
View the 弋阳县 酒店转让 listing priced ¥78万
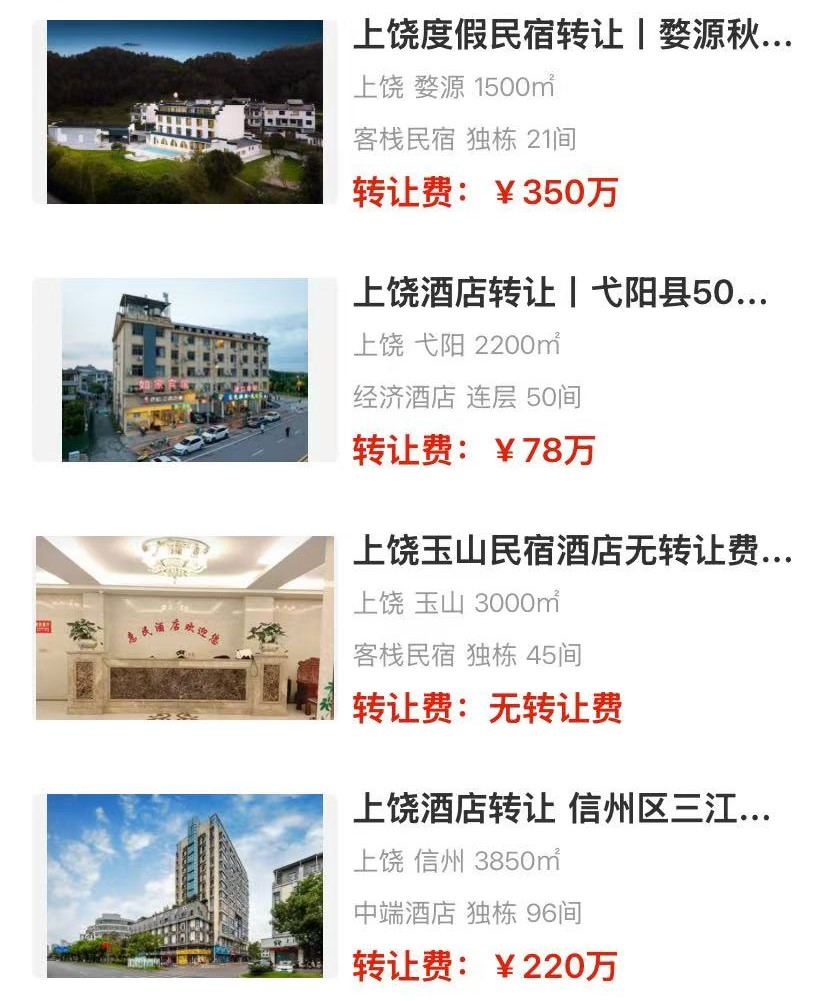(560, 295)
